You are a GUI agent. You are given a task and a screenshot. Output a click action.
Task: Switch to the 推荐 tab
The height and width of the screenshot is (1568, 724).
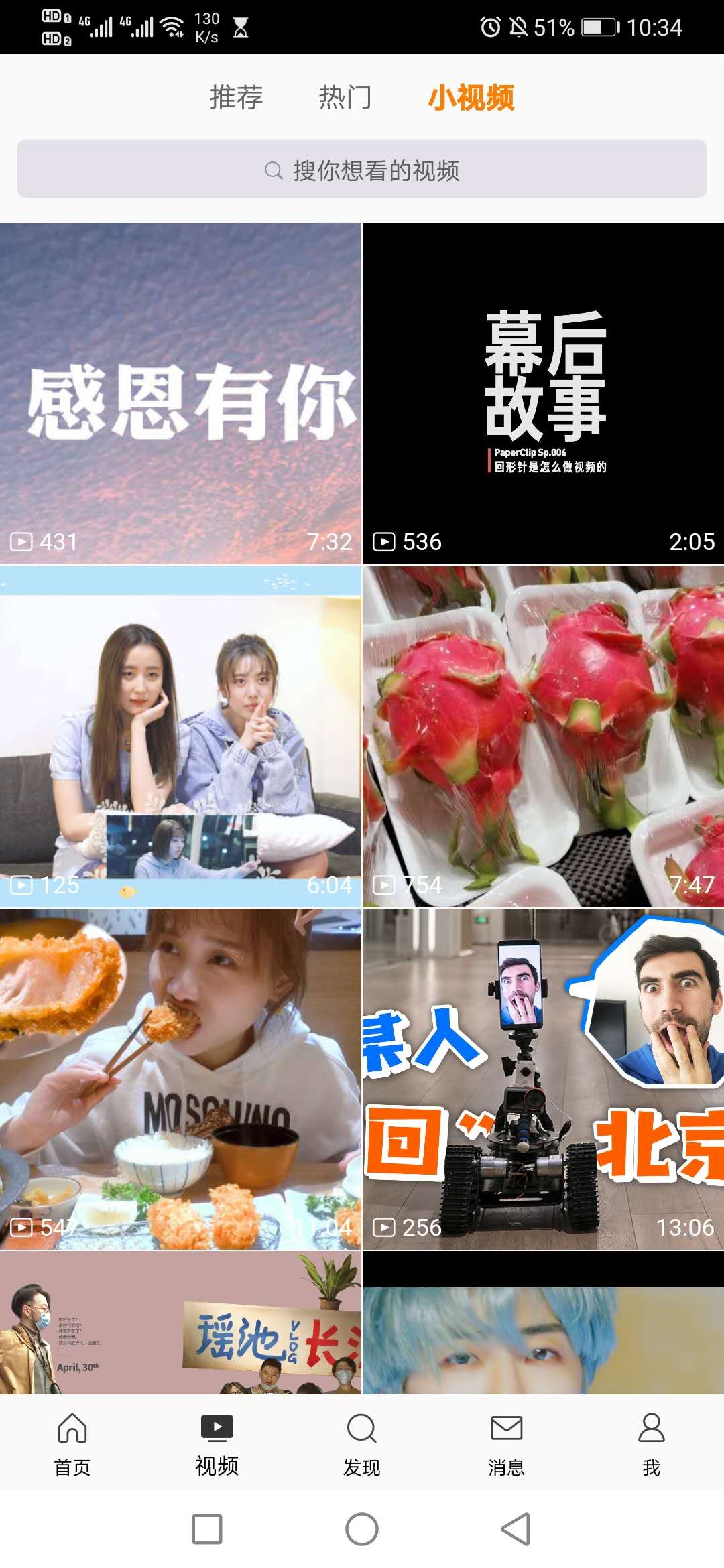[x=236, y=98]
